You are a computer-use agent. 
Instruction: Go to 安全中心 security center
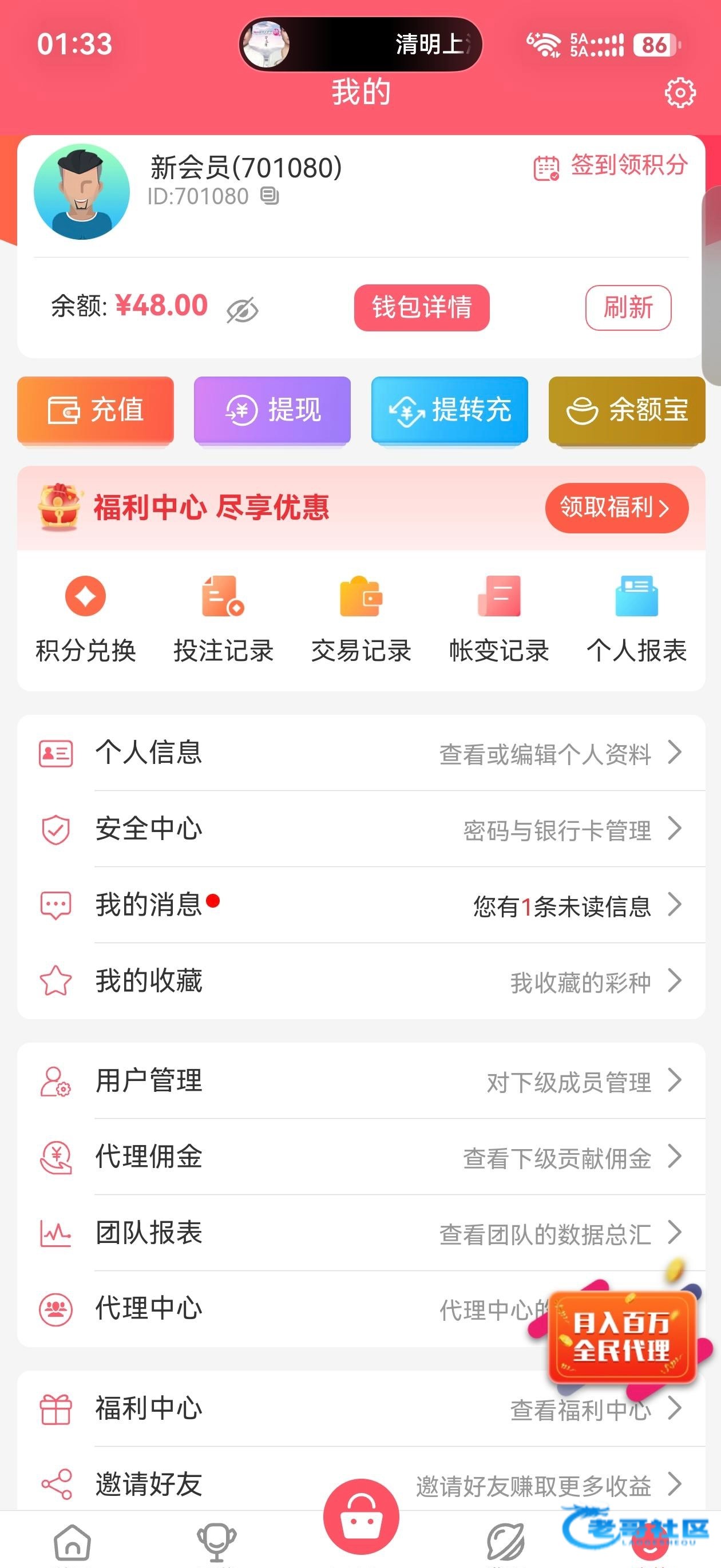(x=361, y=829)
